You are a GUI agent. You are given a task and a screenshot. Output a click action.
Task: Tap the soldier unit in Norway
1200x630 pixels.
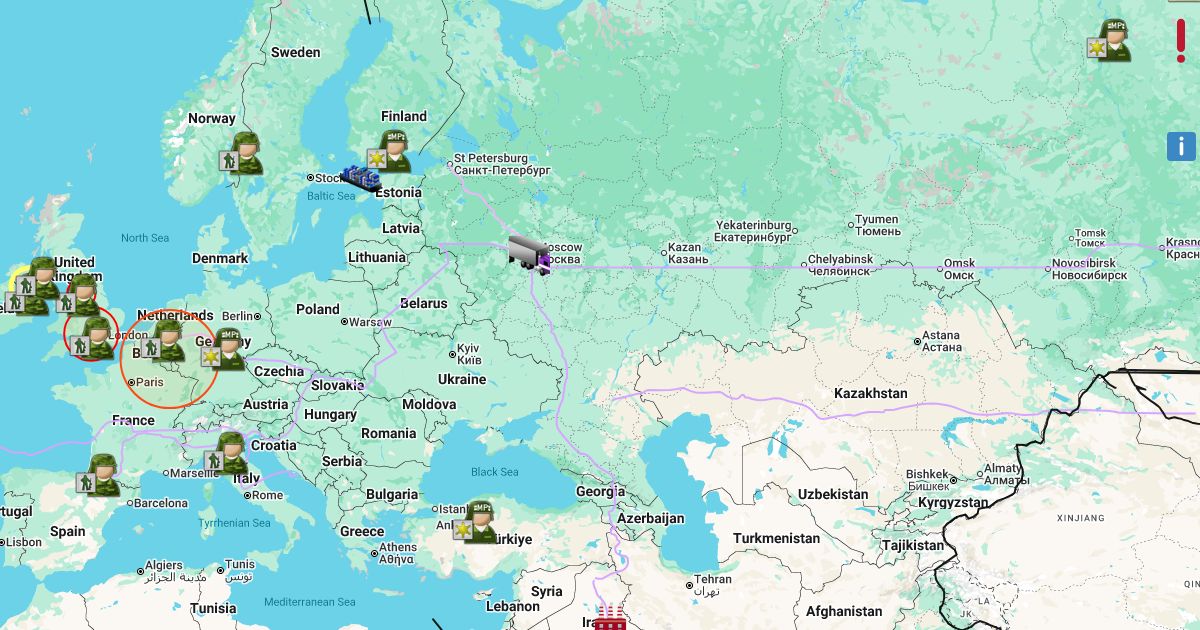click(242, 154)
